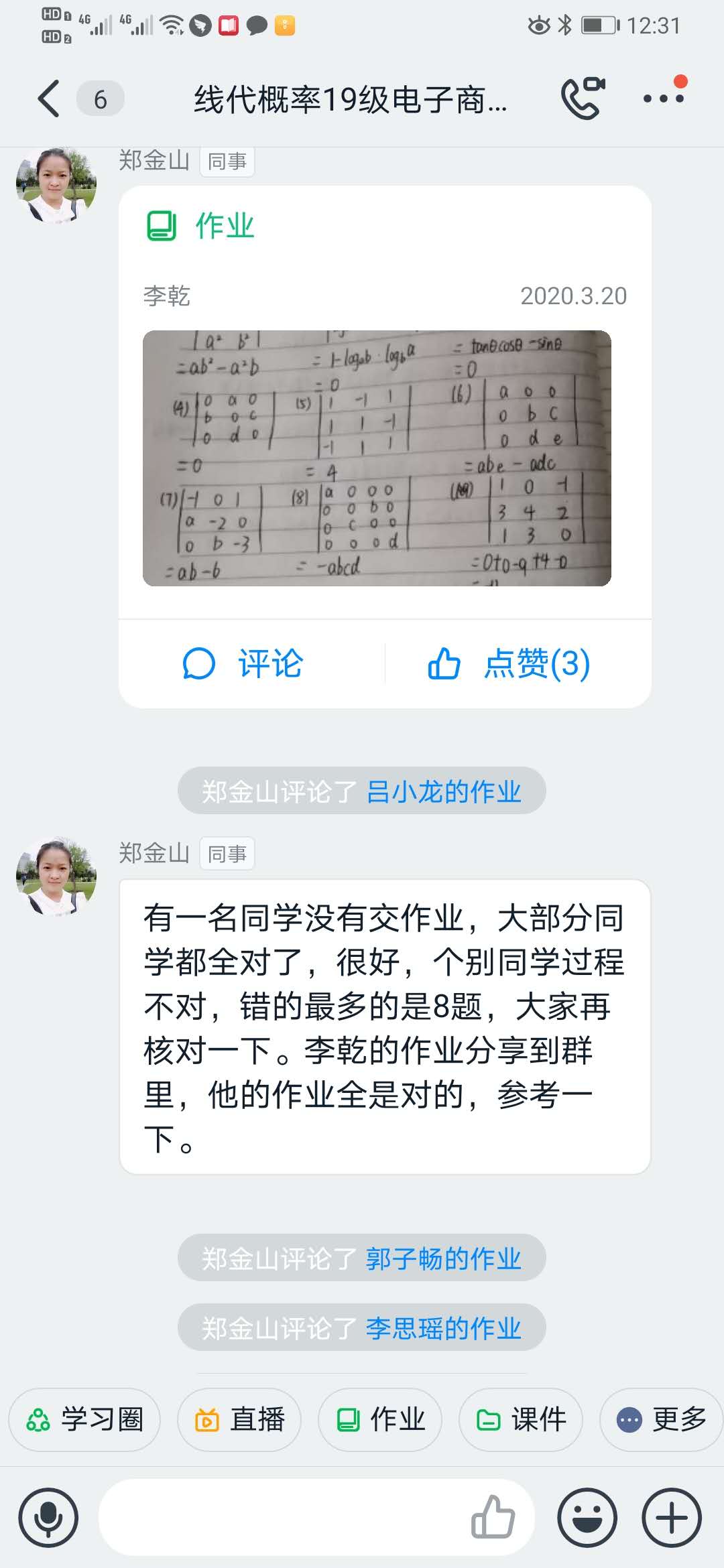This screenshot has width=724, height=1568.
Task: Open the emoji picker
Action: click(588, 1518)
